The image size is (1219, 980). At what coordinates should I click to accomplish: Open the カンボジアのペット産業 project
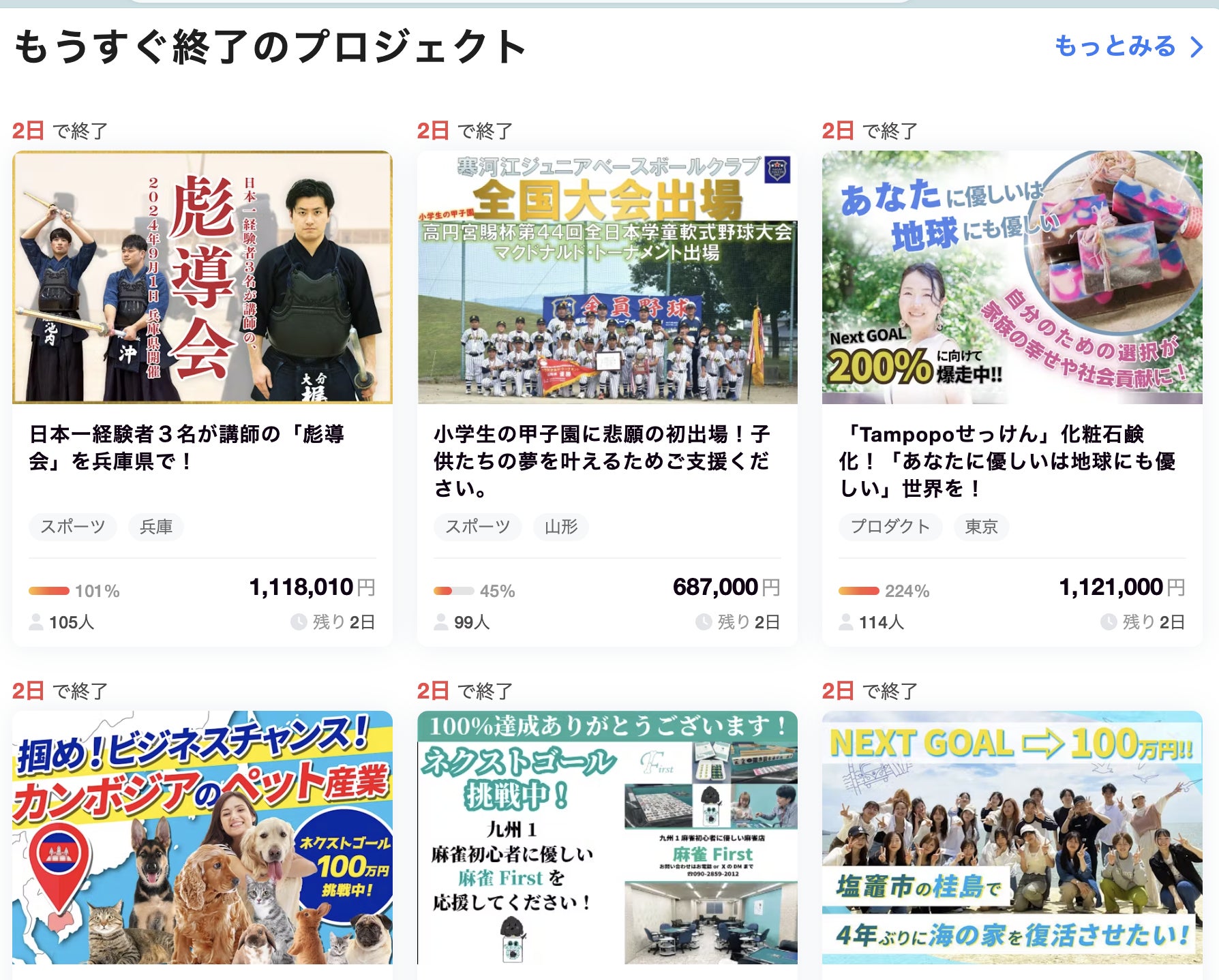(202, 837)
